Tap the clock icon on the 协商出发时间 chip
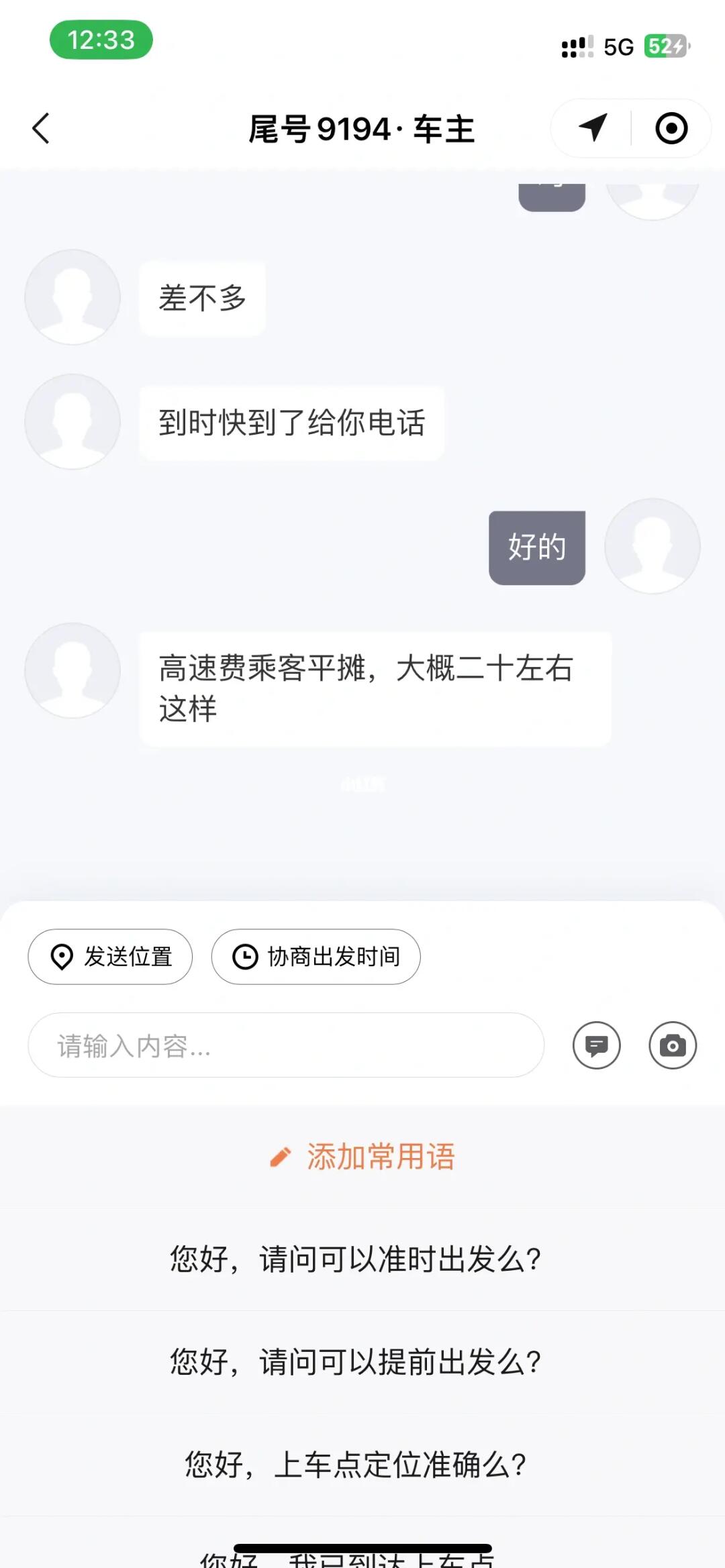725x1568 pixels. click(245, 957)
